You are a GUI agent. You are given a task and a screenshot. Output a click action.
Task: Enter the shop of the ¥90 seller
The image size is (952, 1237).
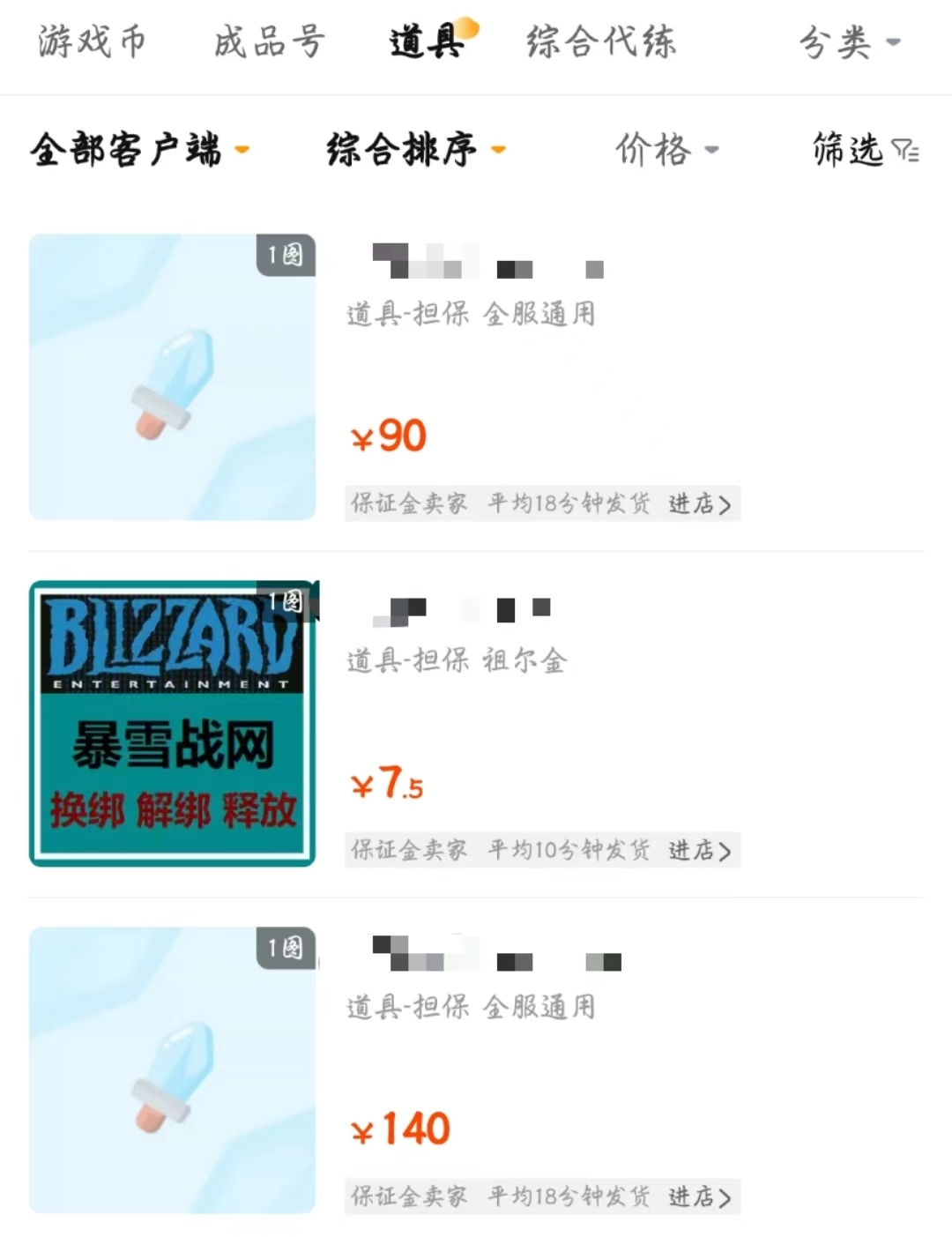[699, 504]
